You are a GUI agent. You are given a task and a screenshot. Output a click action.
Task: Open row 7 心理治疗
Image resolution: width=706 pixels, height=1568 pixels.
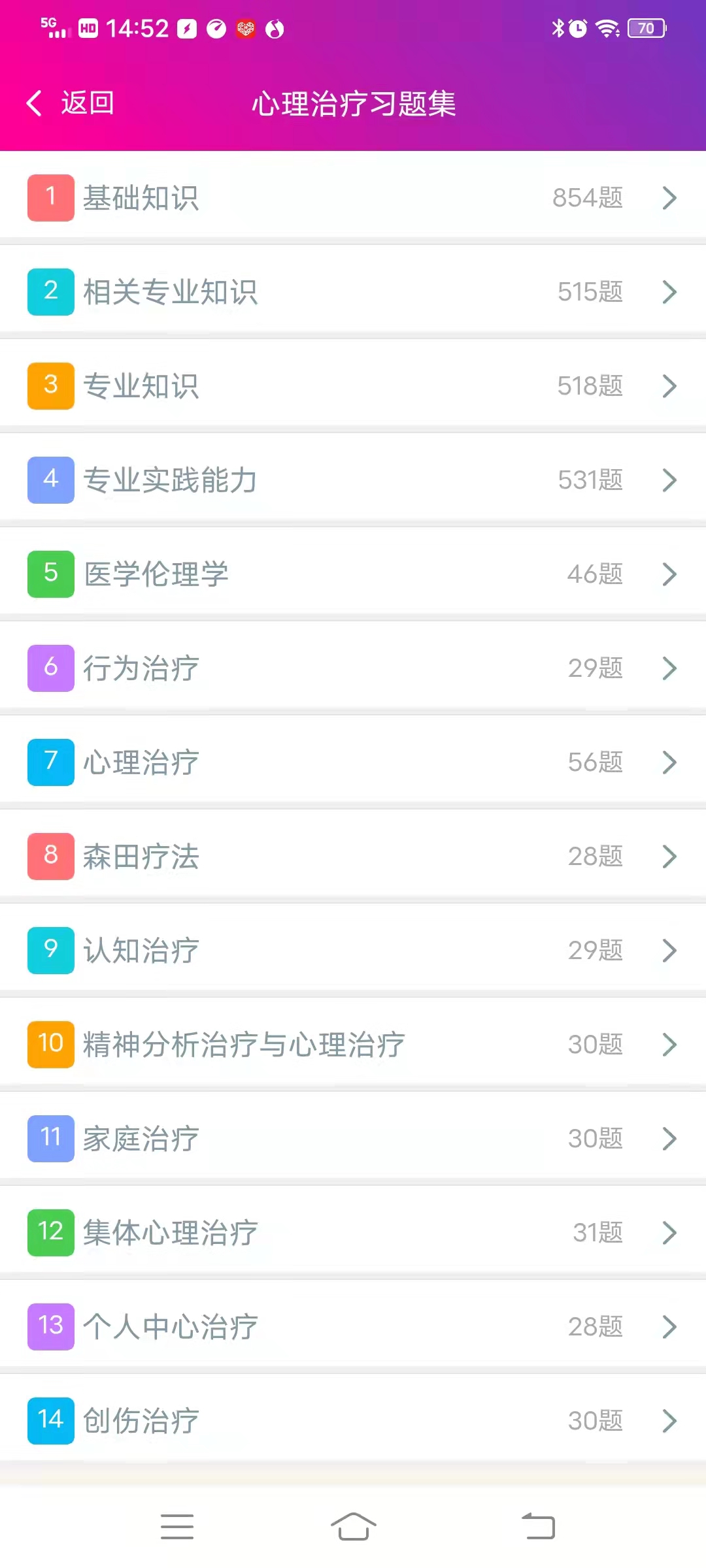click(353, 762)
